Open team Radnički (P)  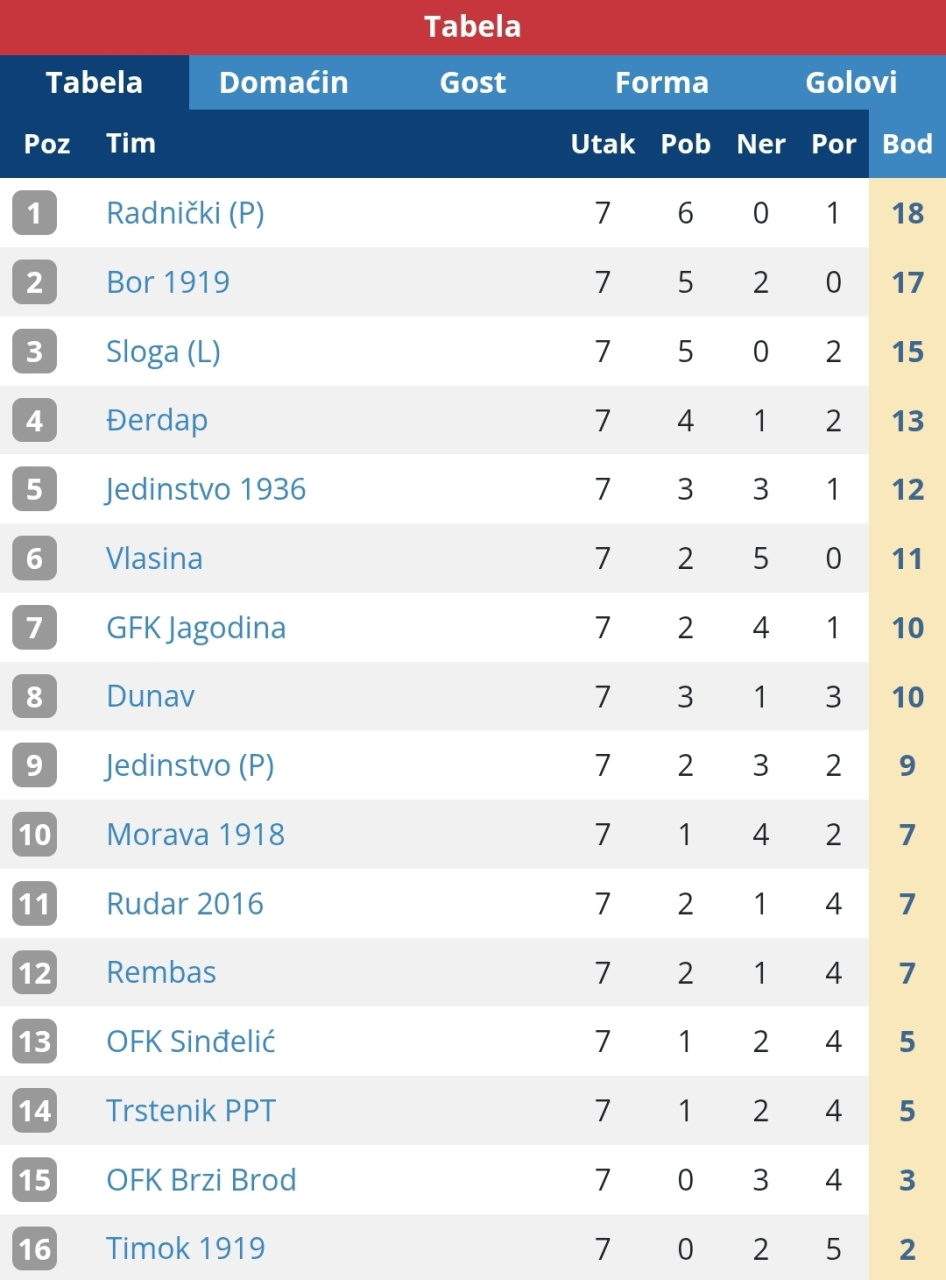pyautogui.click(x=185, y=213)
